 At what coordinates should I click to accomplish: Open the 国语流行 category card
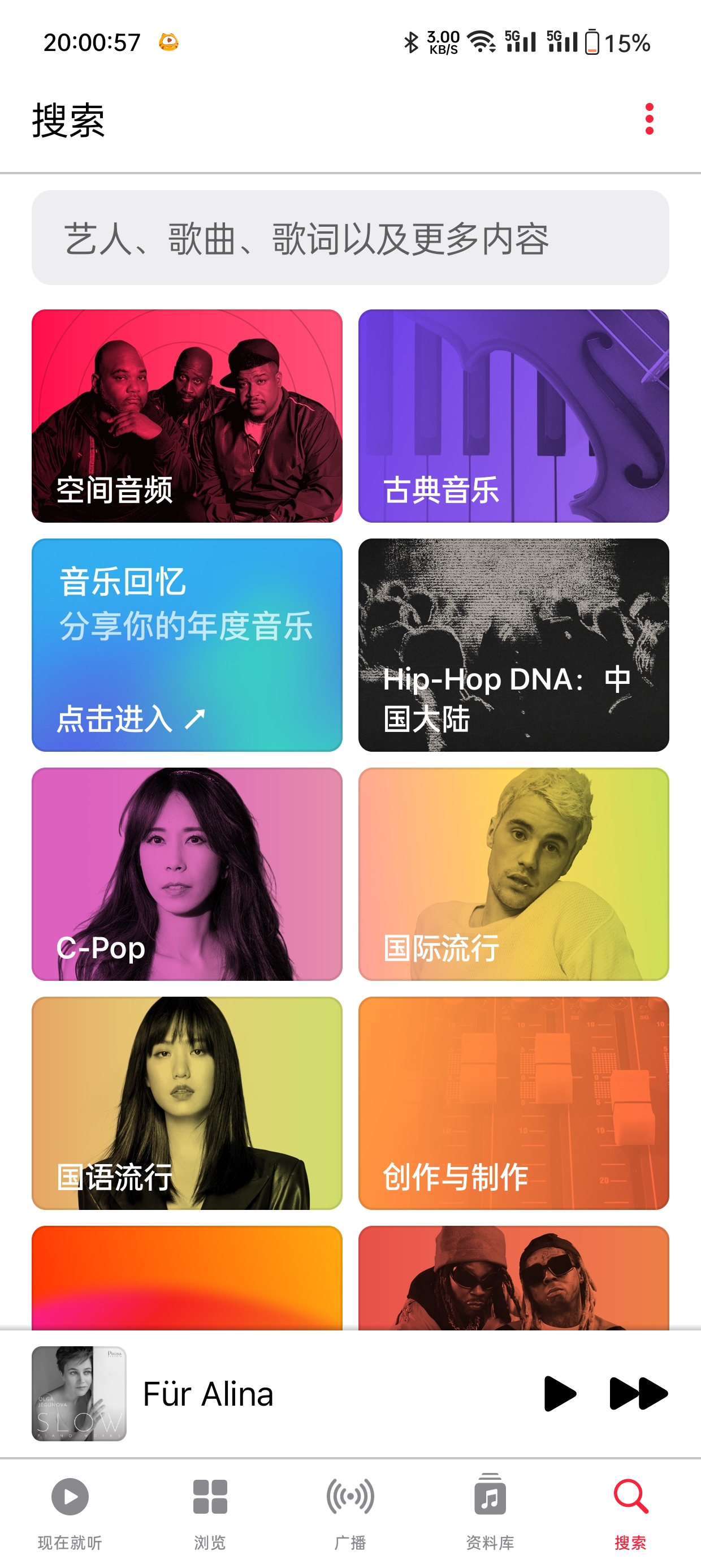tap(187, 1102)
